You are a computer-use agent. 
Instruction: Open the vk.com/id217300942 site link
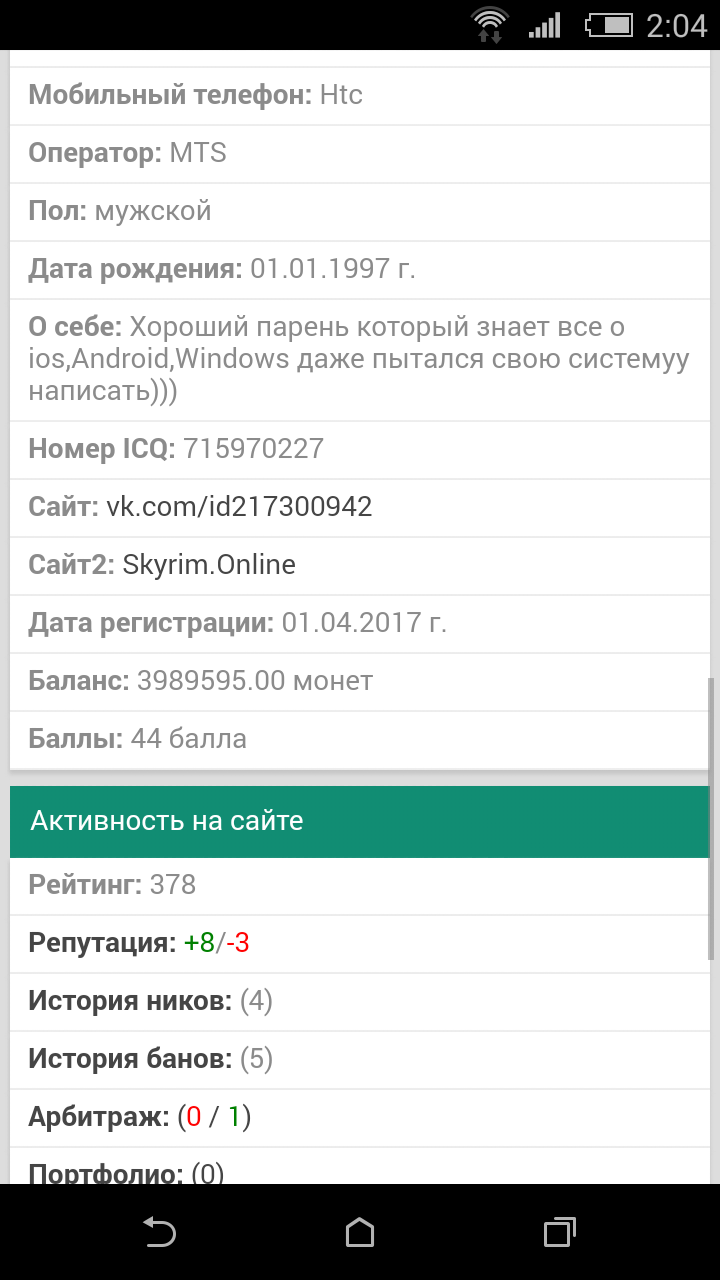tap(239, 507)
